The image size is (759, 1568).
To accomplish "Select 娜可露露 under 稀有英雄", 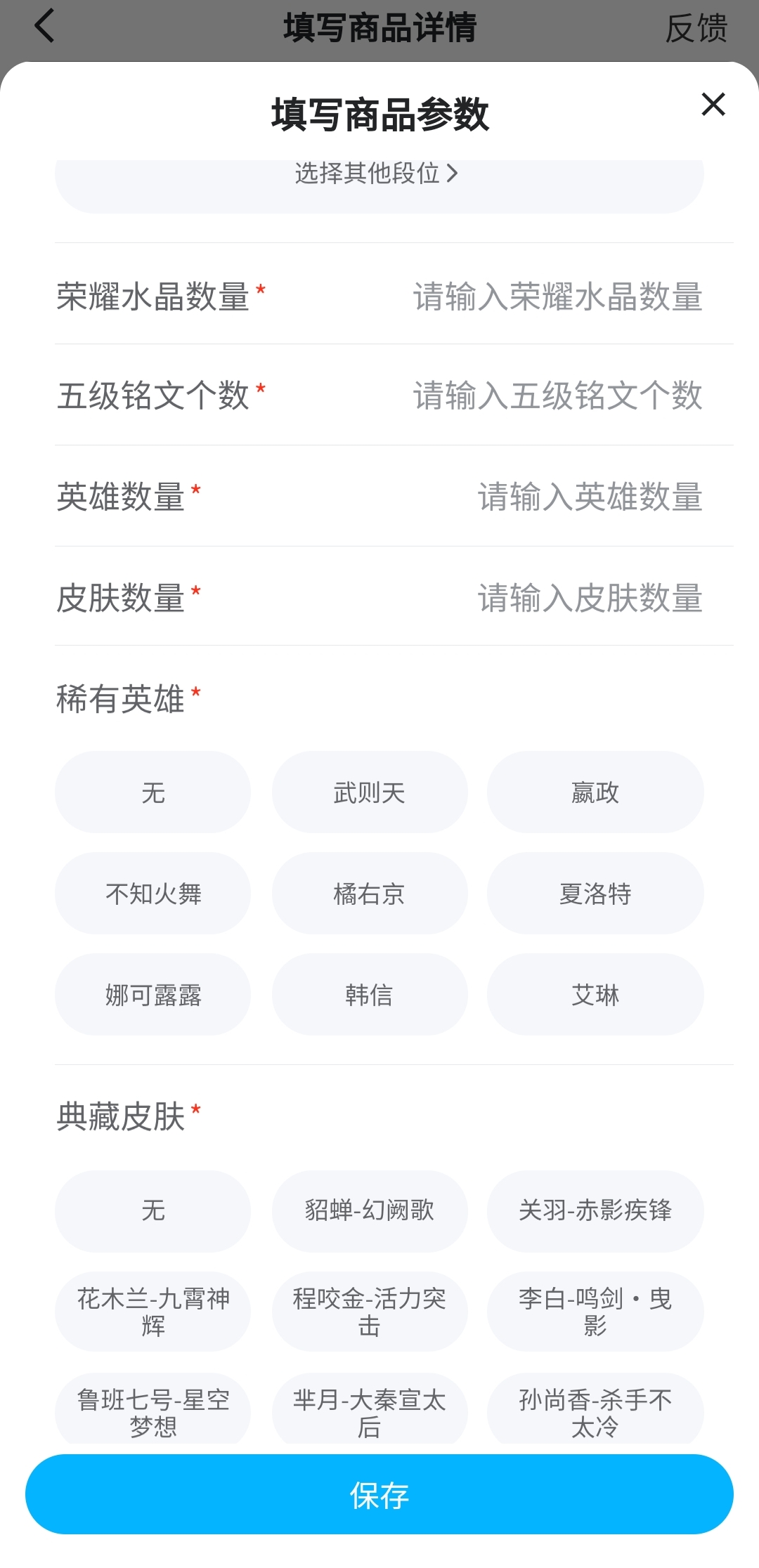I will coord(153,995).
